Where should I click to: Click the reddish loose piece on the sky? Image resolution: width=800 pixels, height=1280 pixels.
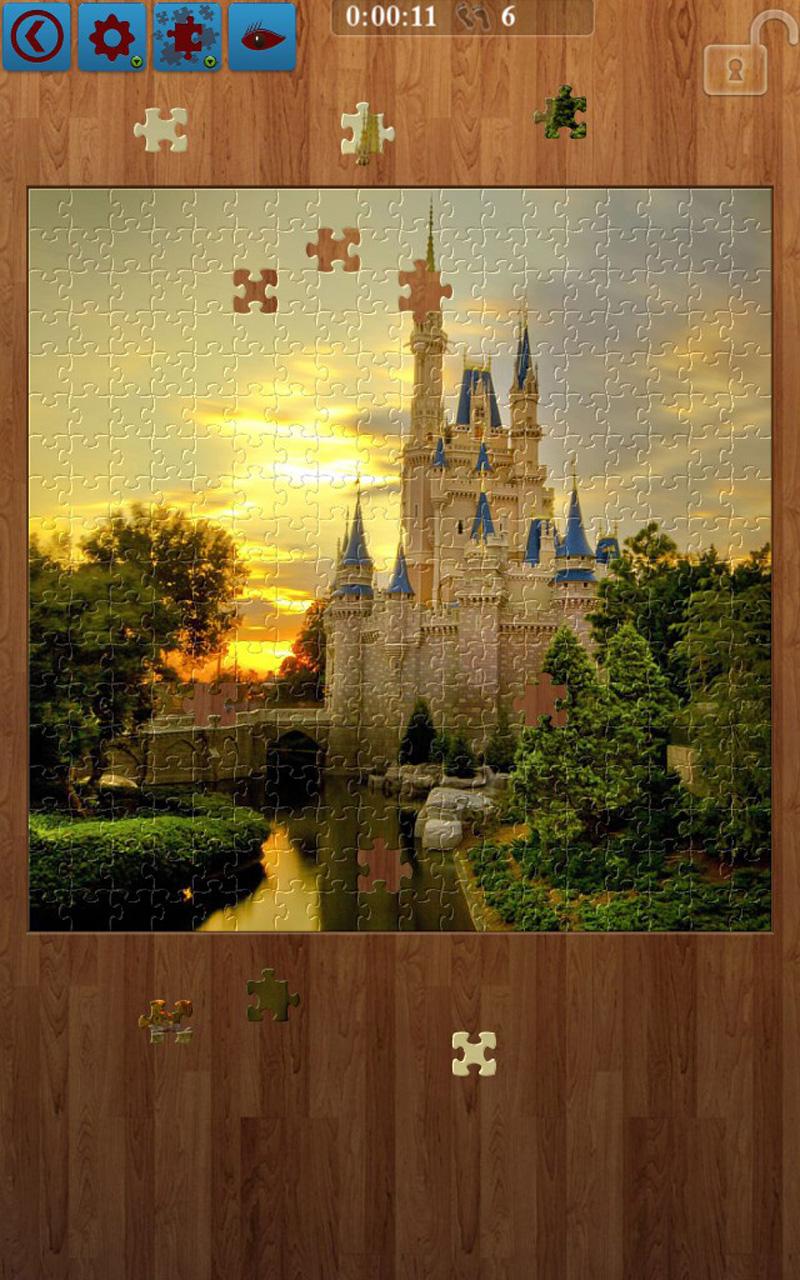[x=256, y=289]
